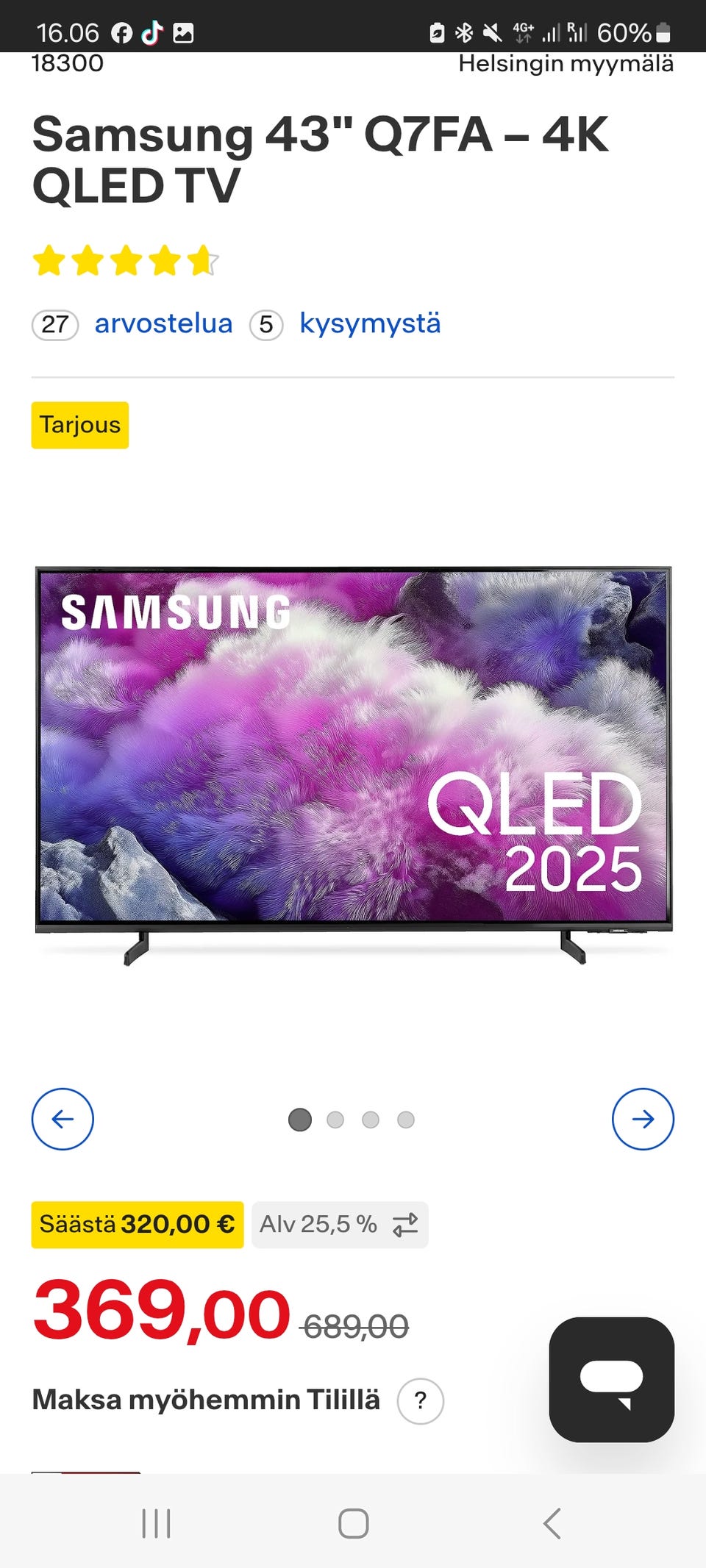
Task: Open the Samsung QLED TV product image
Action: (x=353, y=765)
